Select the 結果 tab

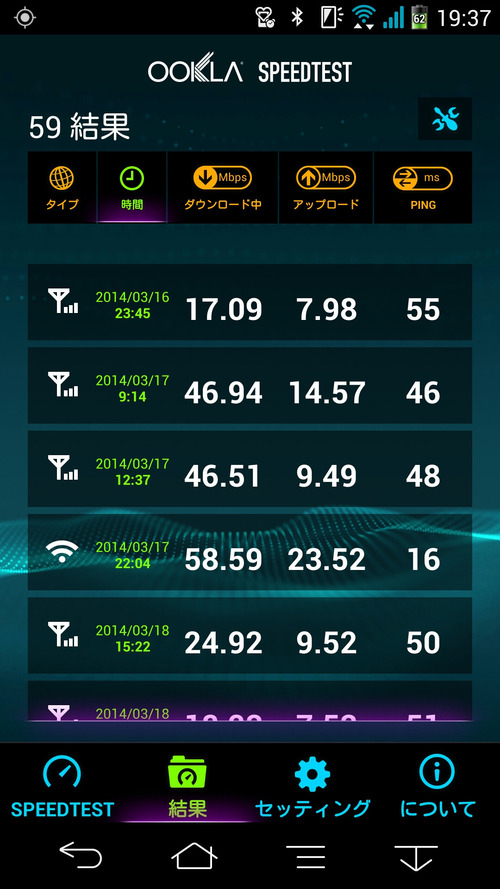click(x=187, y=787)
